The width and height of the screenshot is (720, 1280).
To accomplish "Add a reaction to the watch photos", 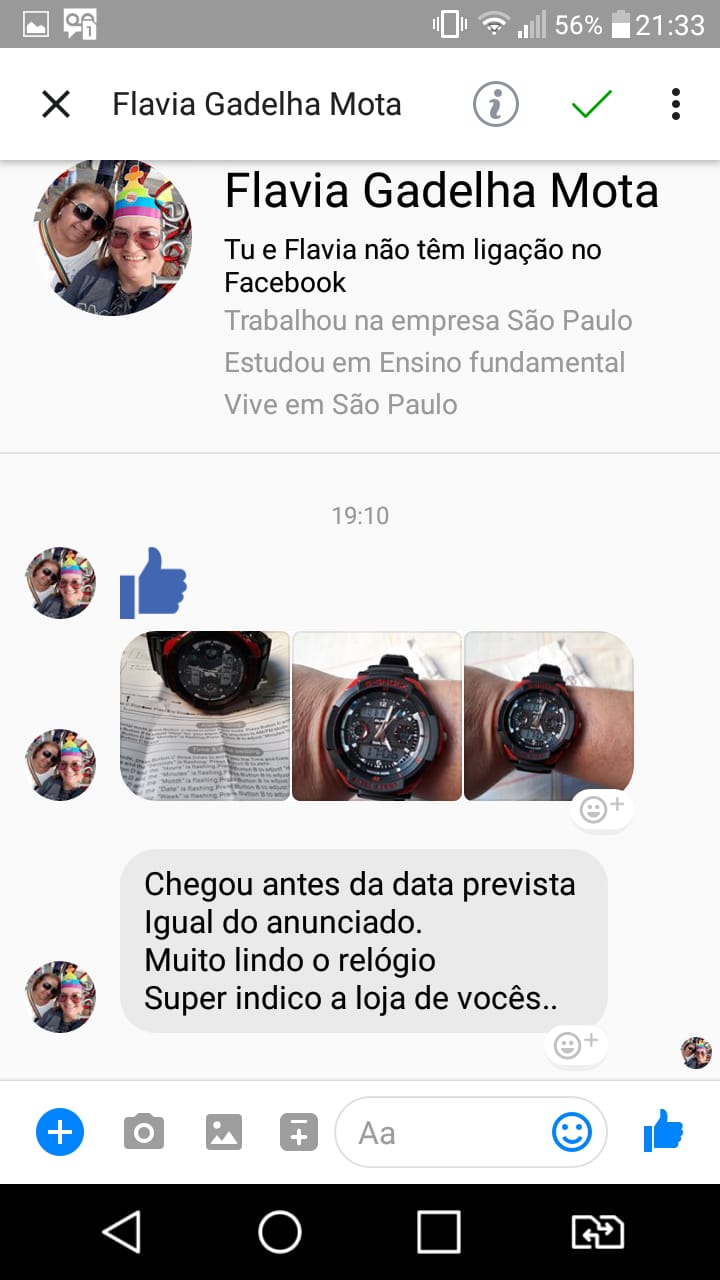I will [x=602, y=808].
